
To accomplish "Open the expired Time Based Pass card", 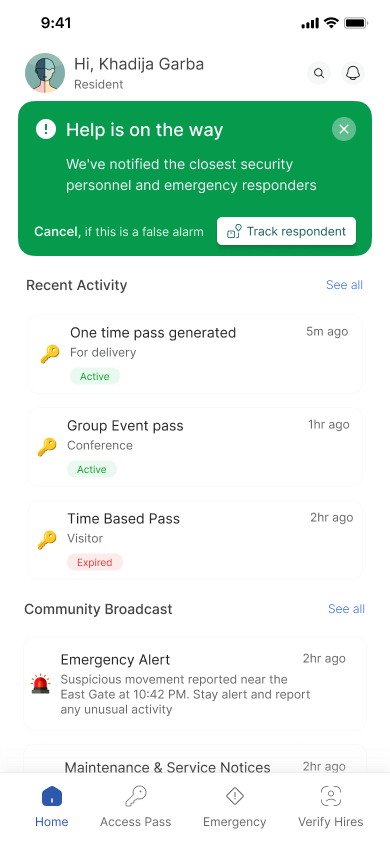I will click(195, 540).
